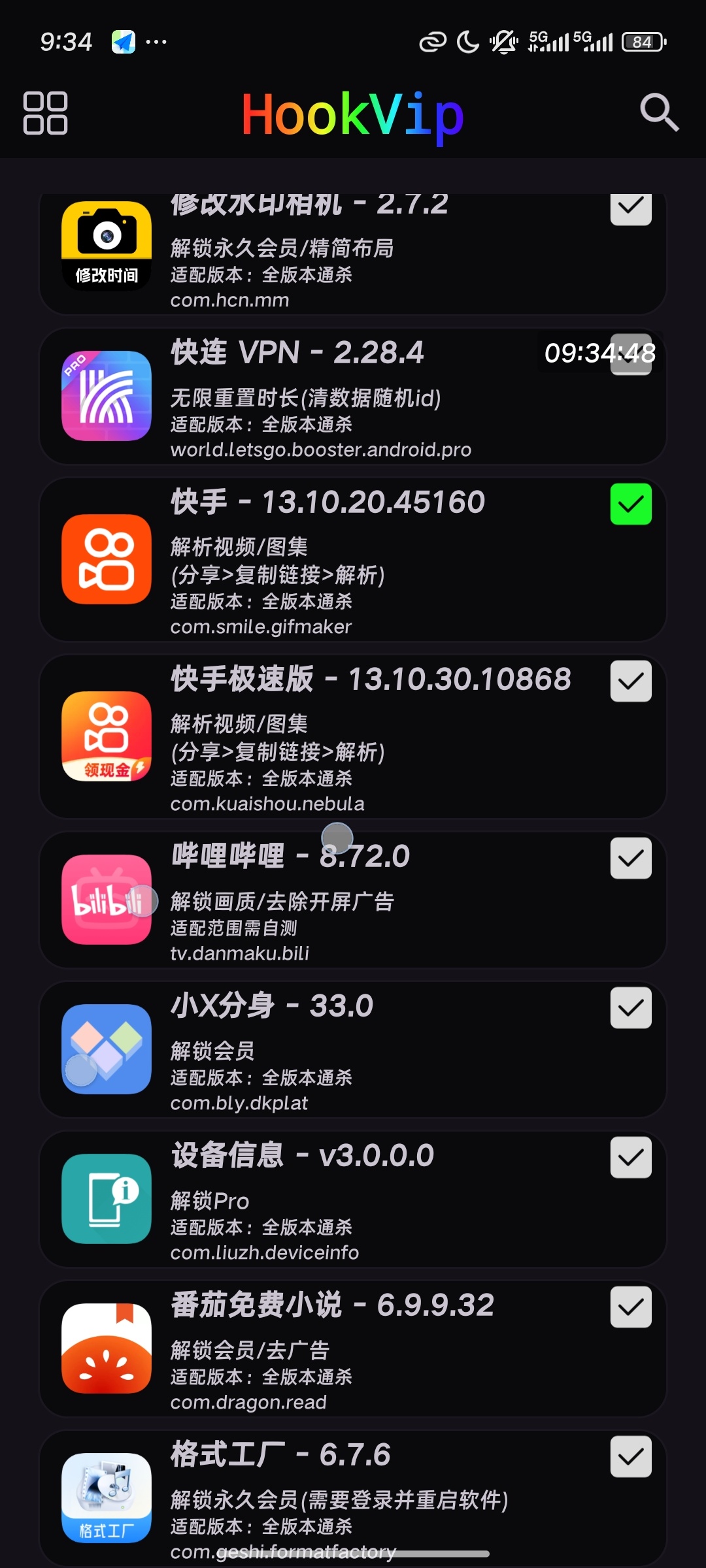The width and height of the screenshot is (706, 1568).
Task: Enable the 格式工厂 checkbox
Action: (x=631, y=1457)
